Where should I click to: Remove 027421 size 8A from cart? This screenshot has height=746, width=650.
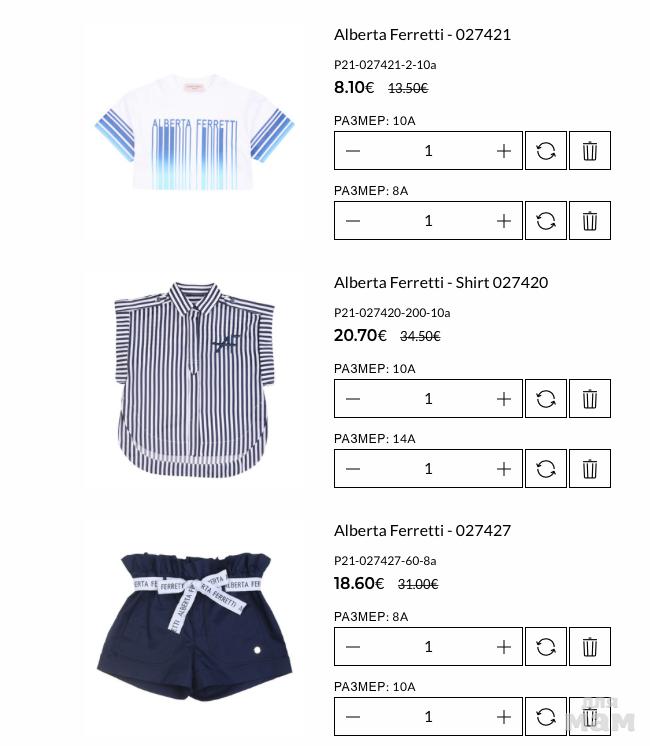(590, 221)
